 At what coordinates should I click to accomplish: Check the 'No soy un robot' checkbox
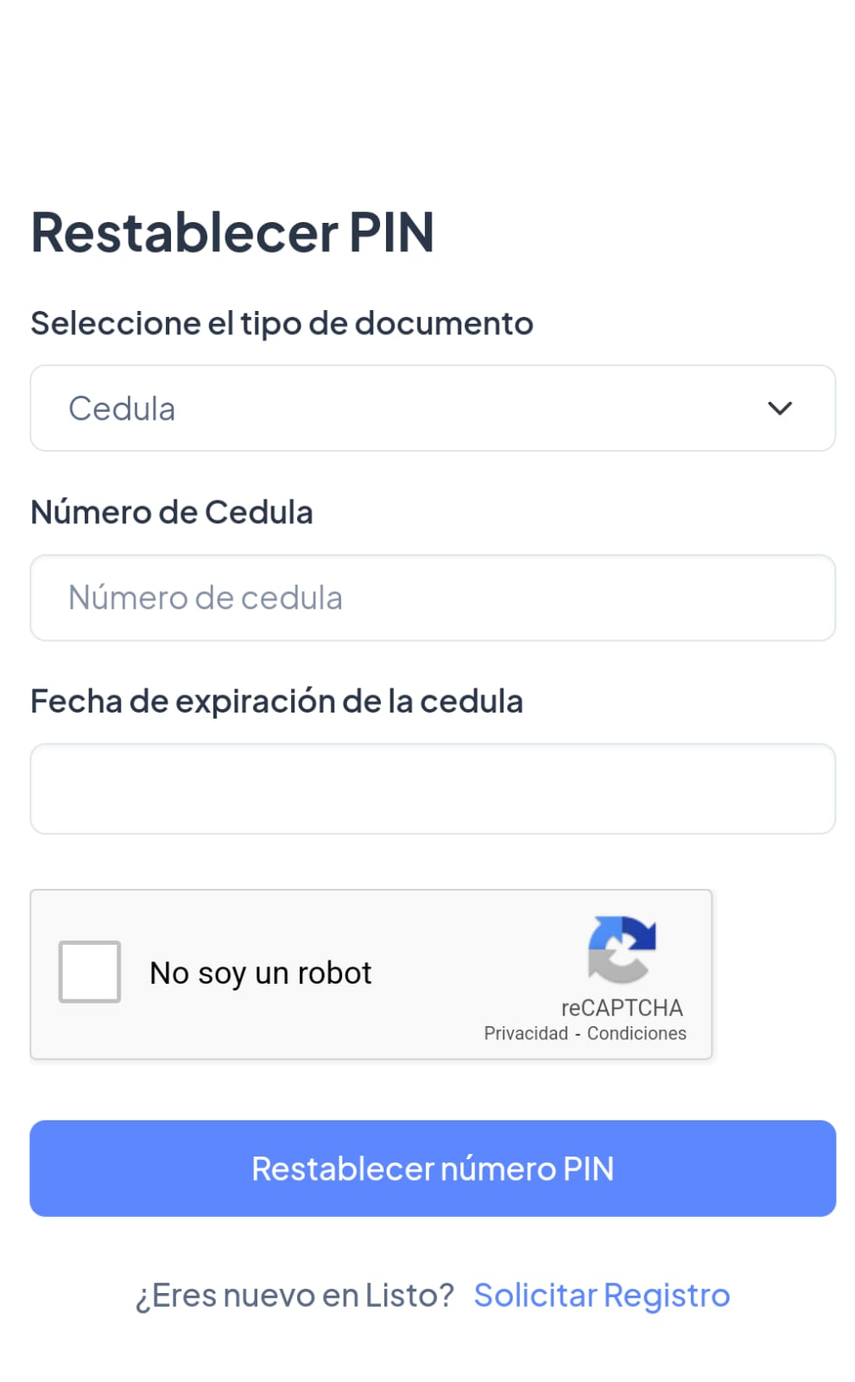pyautogui.click(x=89, y=972)
